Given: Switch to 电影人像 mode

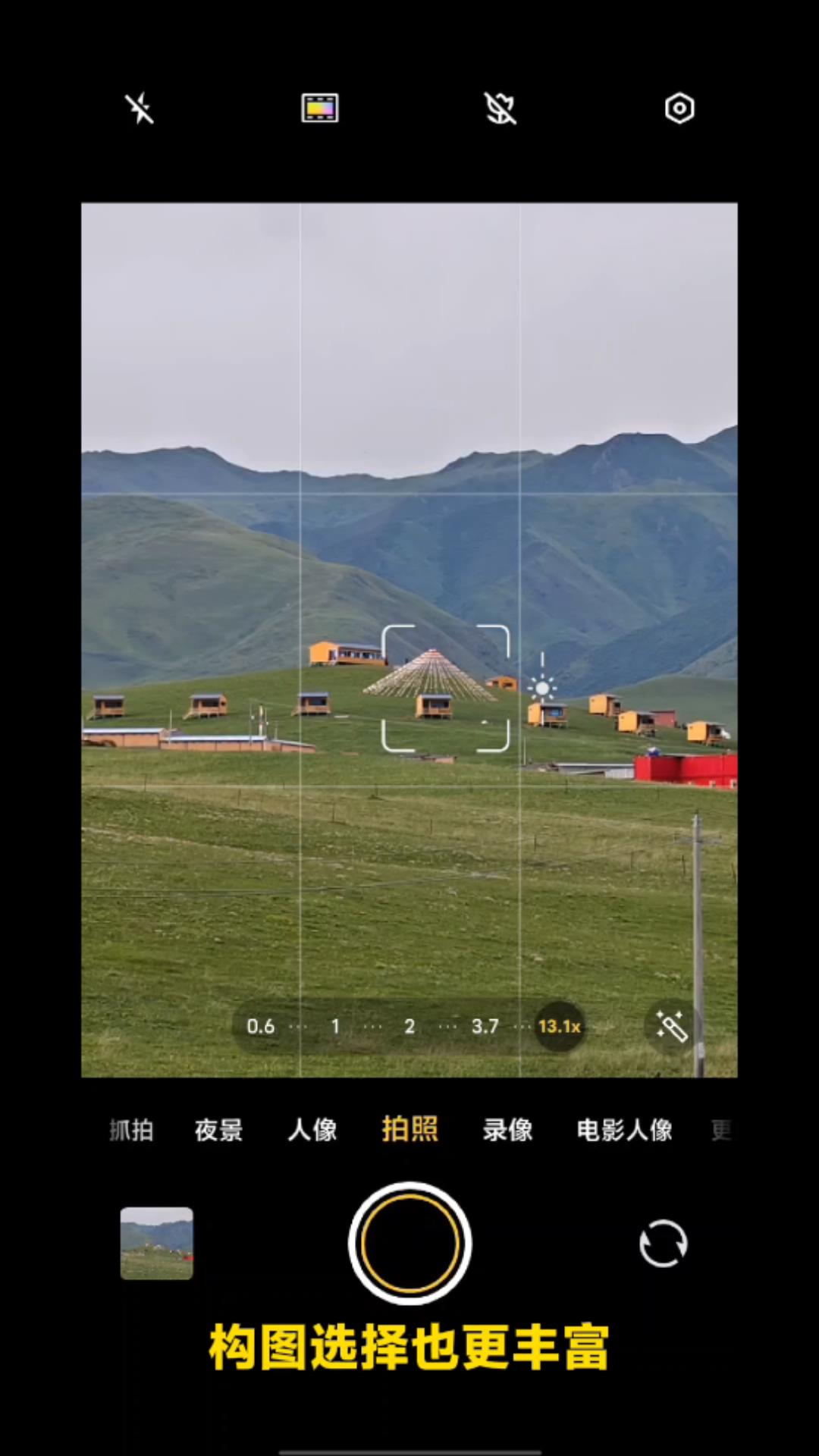Looking at the screenshot, I should pos(624,1130).
